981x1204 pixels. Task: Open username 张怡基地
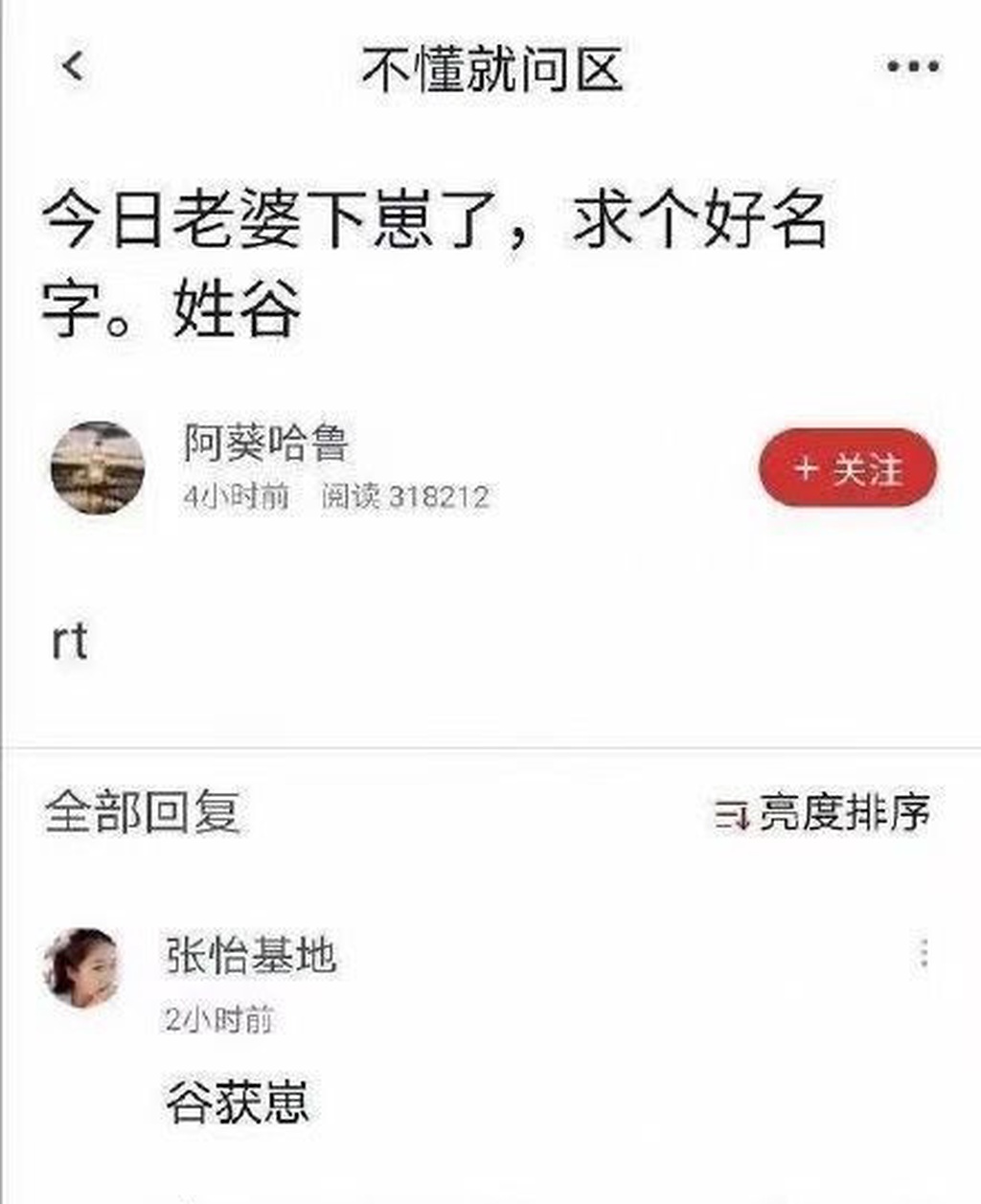[251, 955]
